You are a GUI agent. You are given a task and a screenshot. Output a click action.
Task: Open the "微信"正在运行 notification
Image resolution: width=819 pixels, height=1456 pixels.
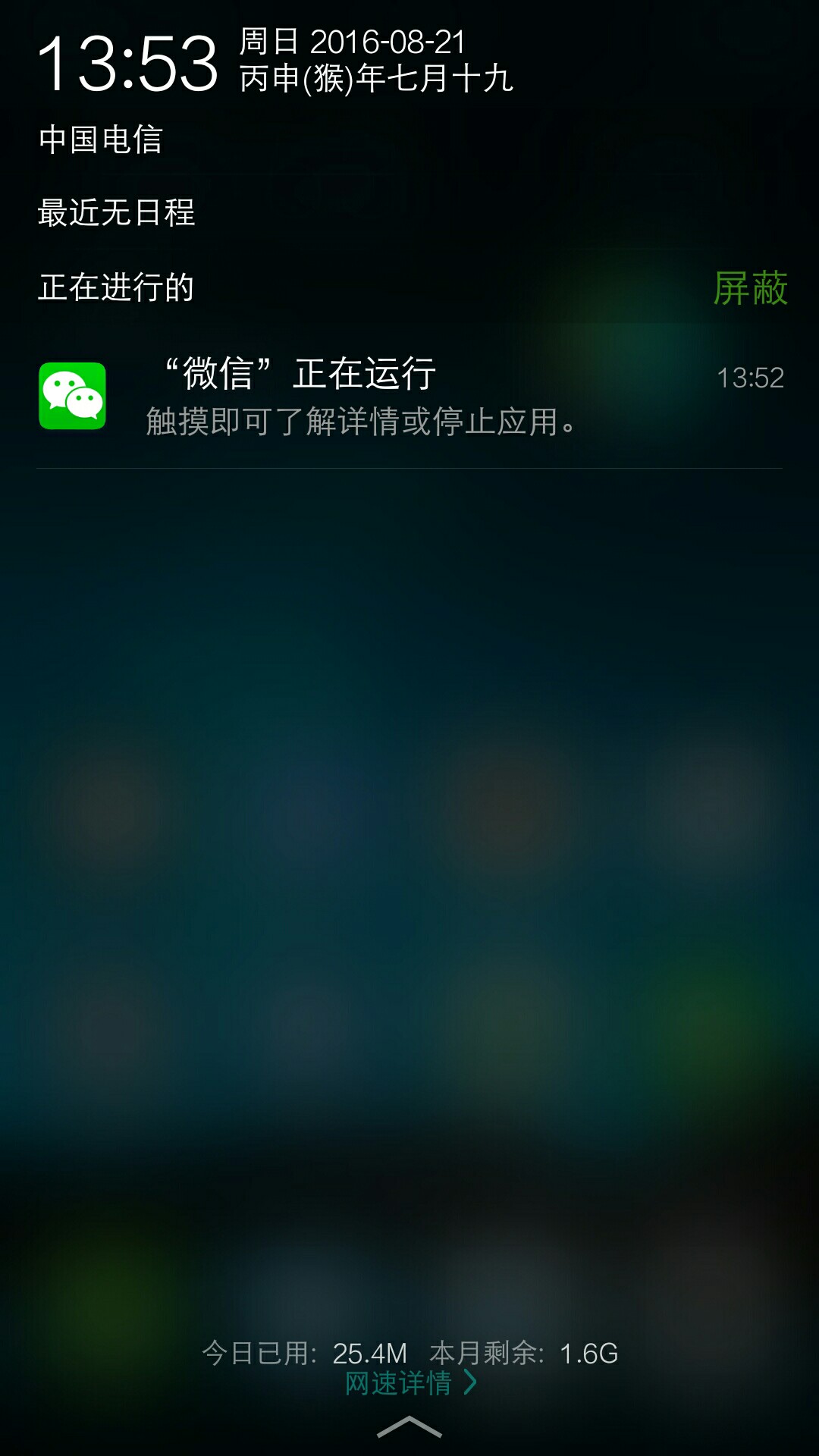click(409, 397)
